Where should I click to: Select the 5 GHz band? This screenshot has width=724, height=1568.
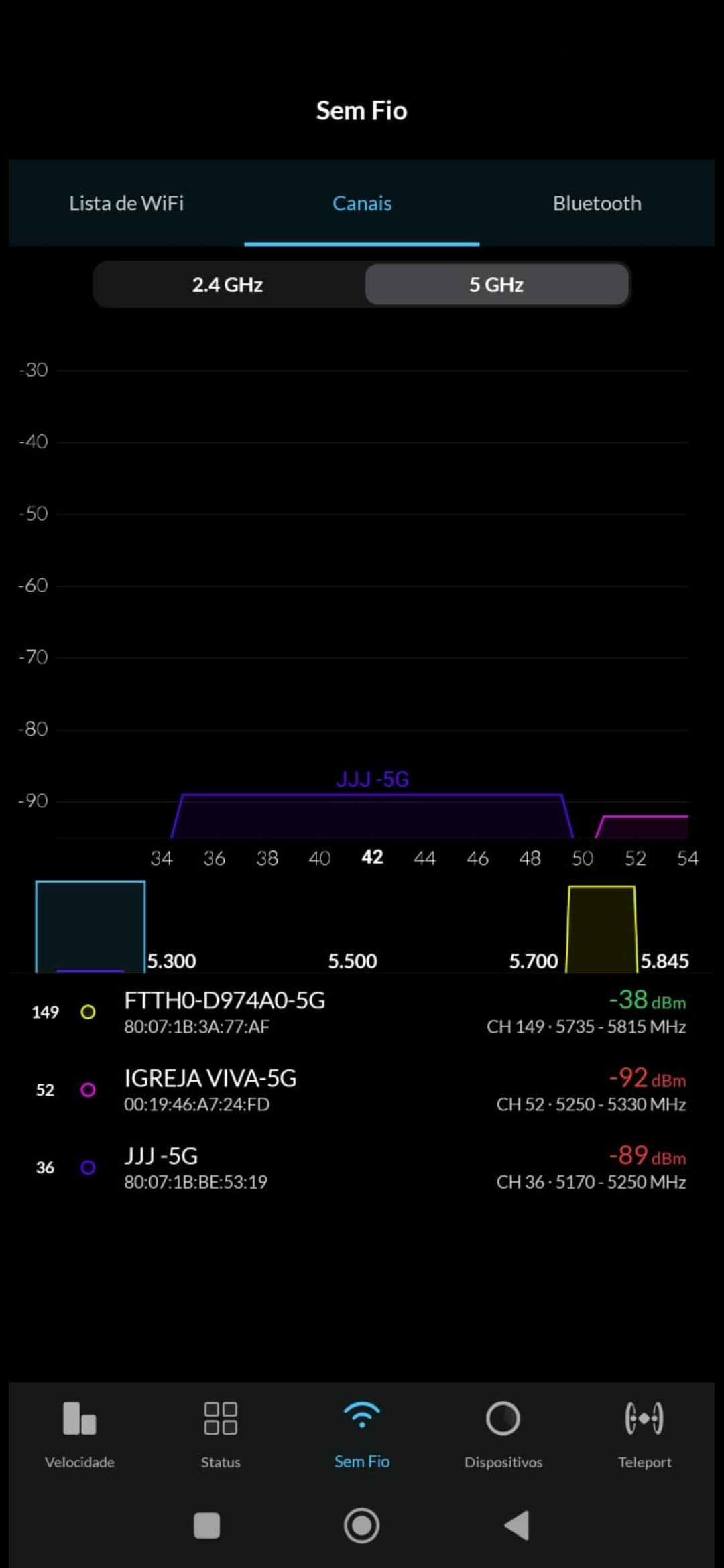(x=497, y=285)
